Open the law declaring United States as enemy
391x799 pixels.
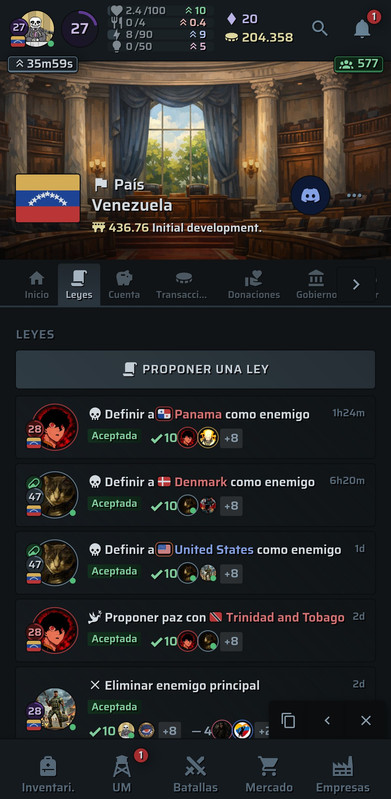click(195, 563)
